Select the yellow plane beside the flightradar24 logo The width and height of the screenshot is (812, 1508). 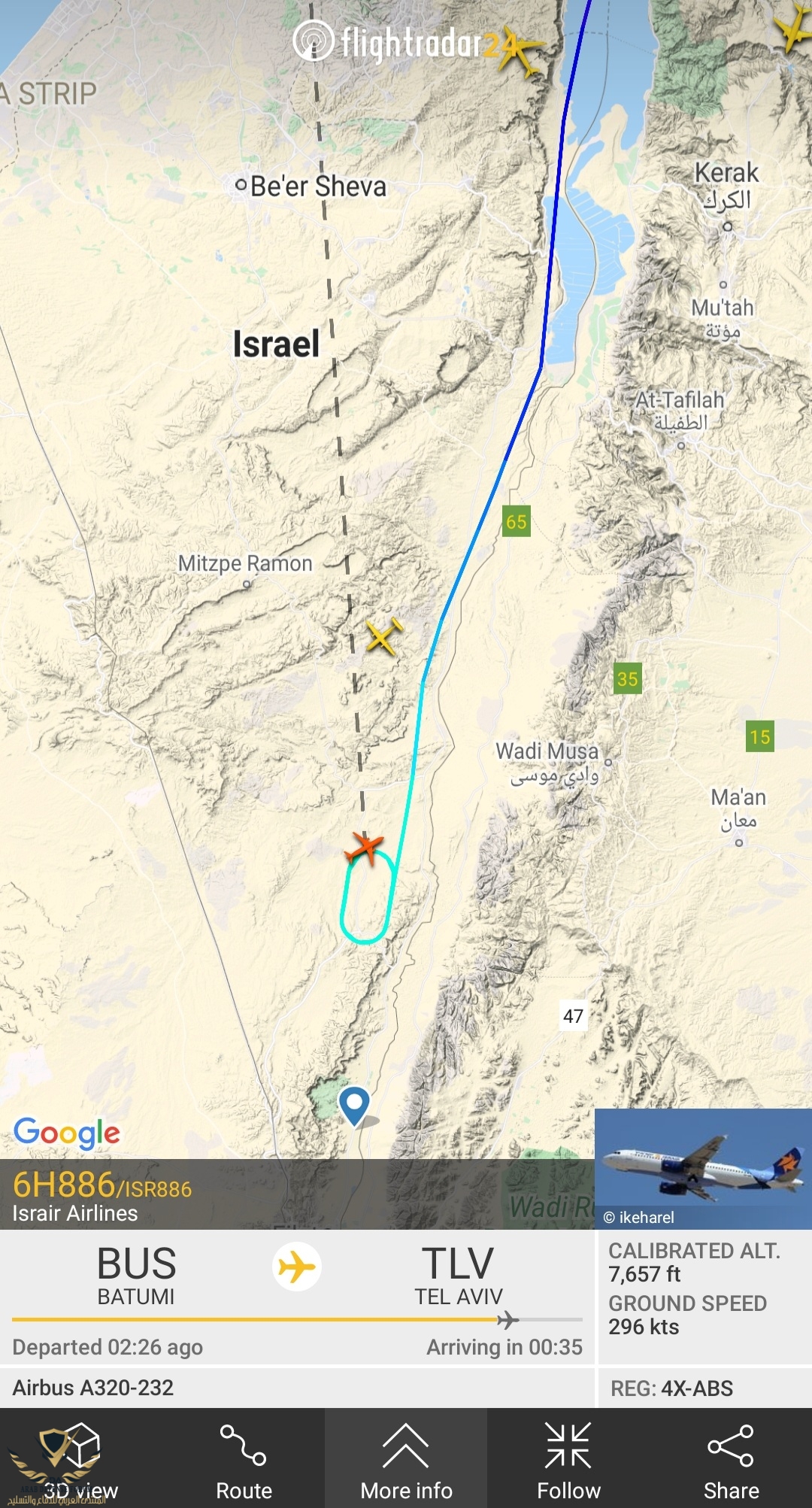(521, 51)
